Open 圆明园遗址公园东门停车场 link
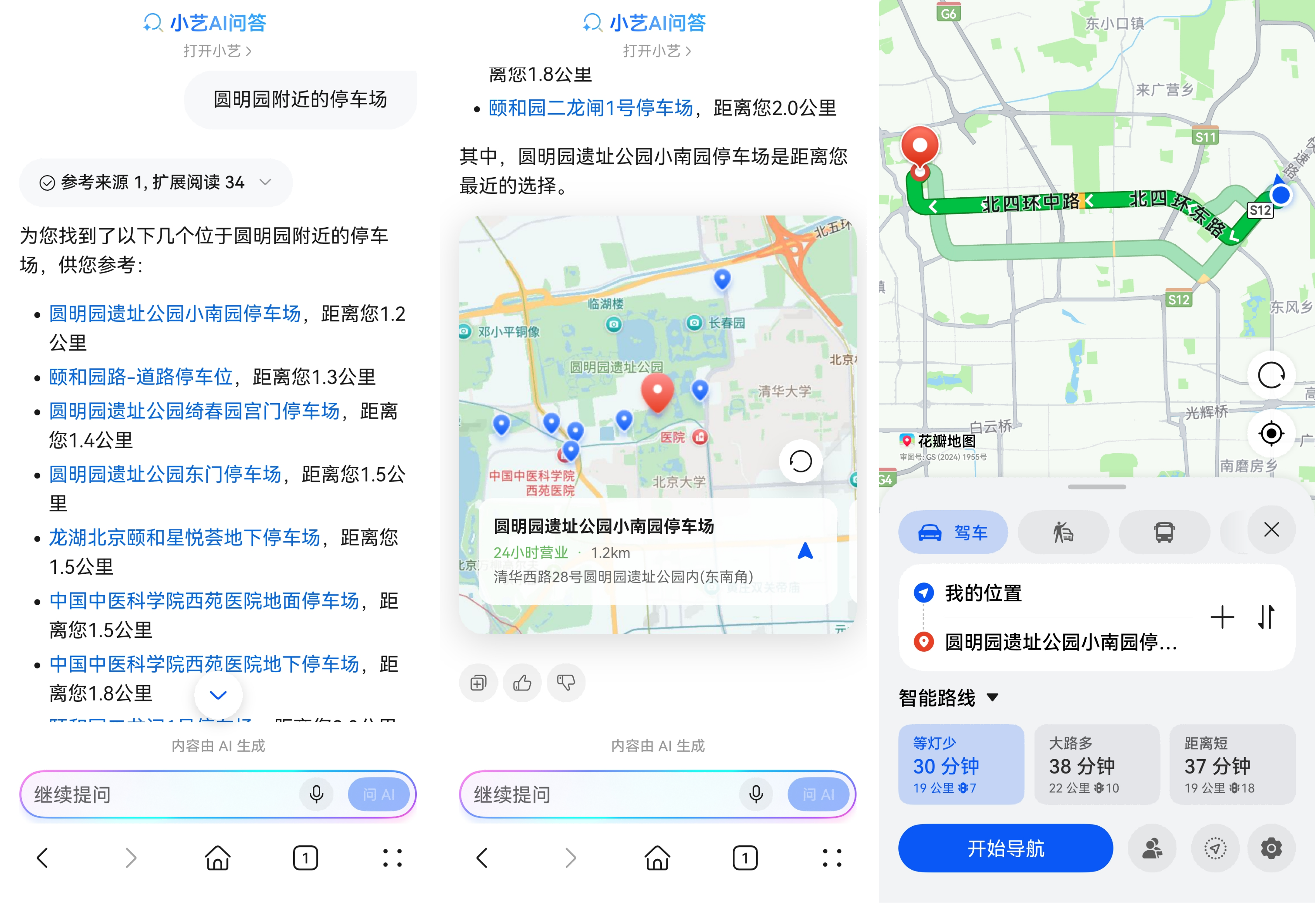1316x903 pixels. coord(165,475)
